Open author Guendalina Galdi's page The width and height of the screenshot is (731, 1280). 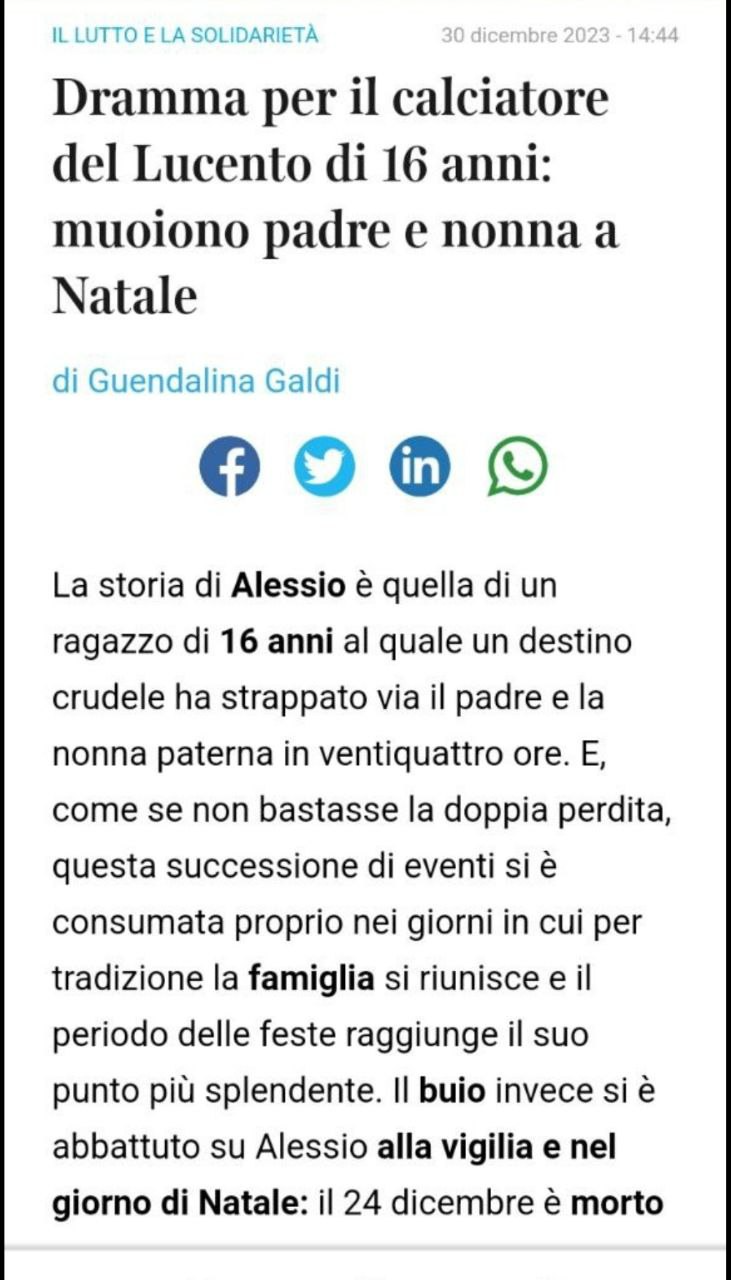tap(214, 381)
